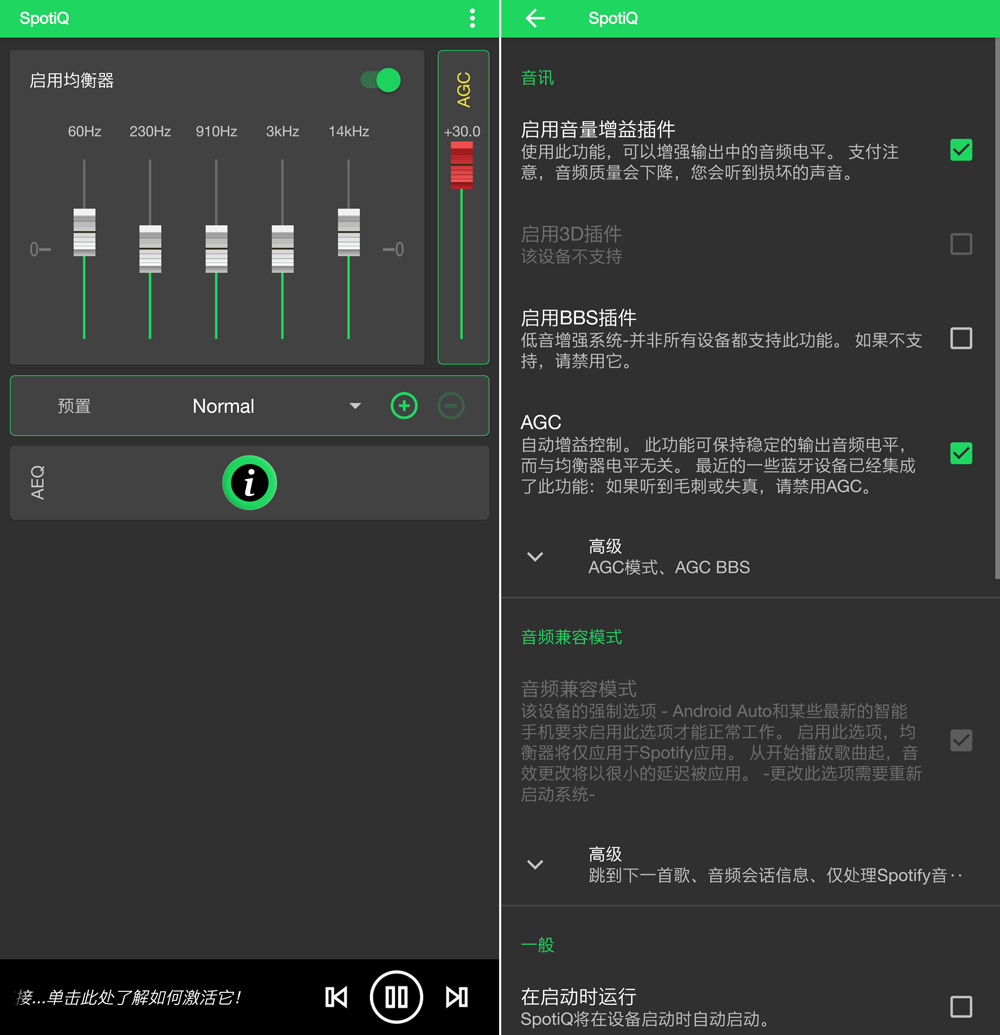Enable the 启用BBS插件 checkbox
The width and height of the screenshot is (1000, 1035).
pyautogui.click(x=960, y=338)
